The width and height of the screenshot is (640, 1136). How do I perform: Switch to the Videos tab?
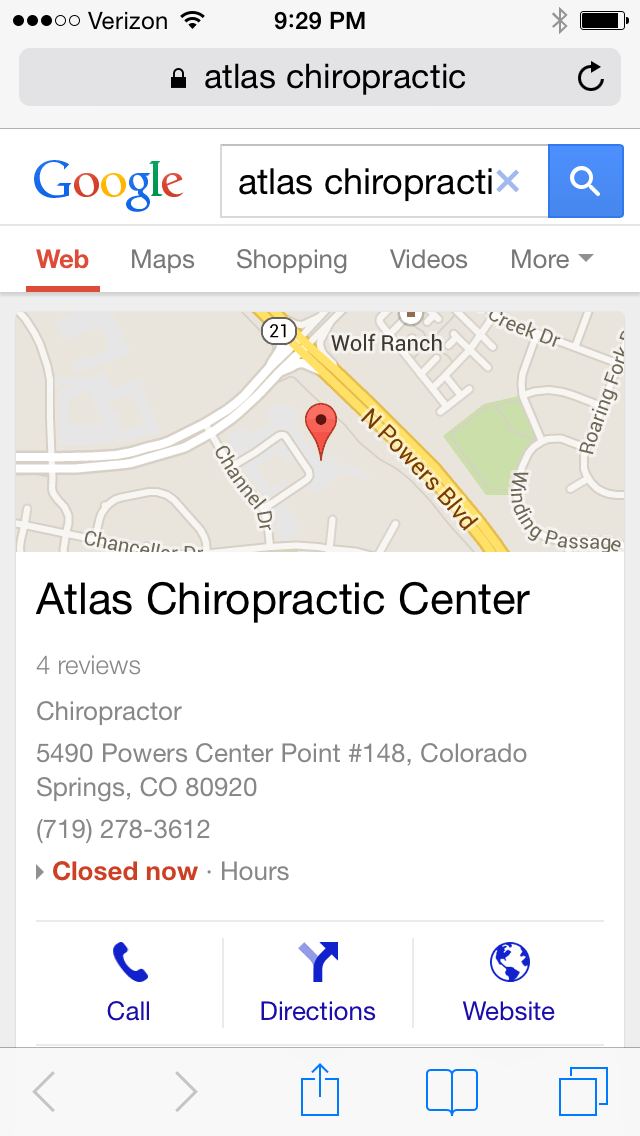[x=428, y=259]
